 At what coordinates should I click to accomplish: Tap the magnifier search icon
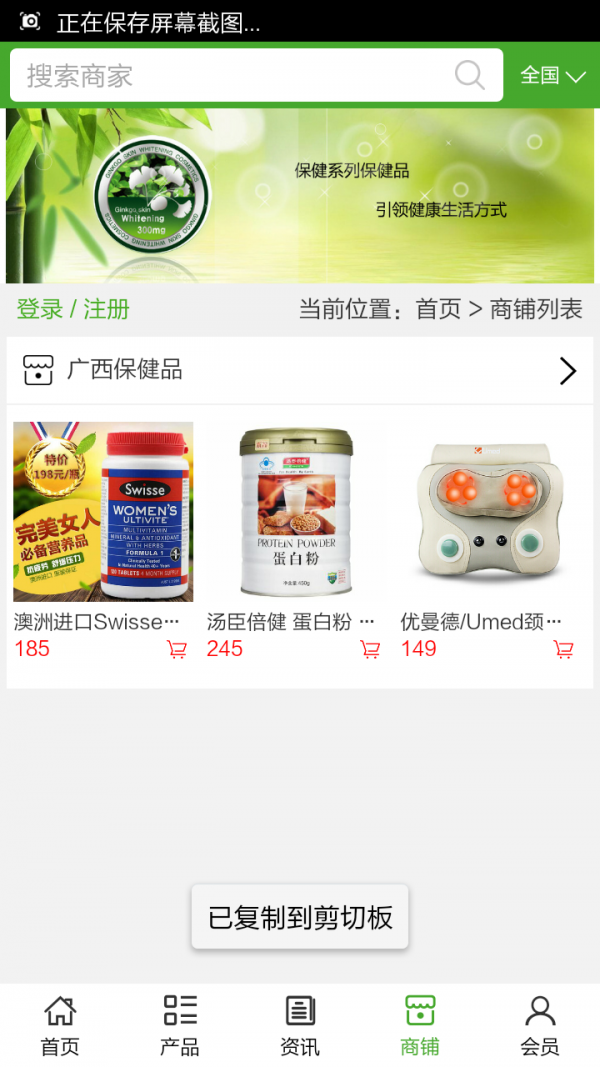coord(469,75)
